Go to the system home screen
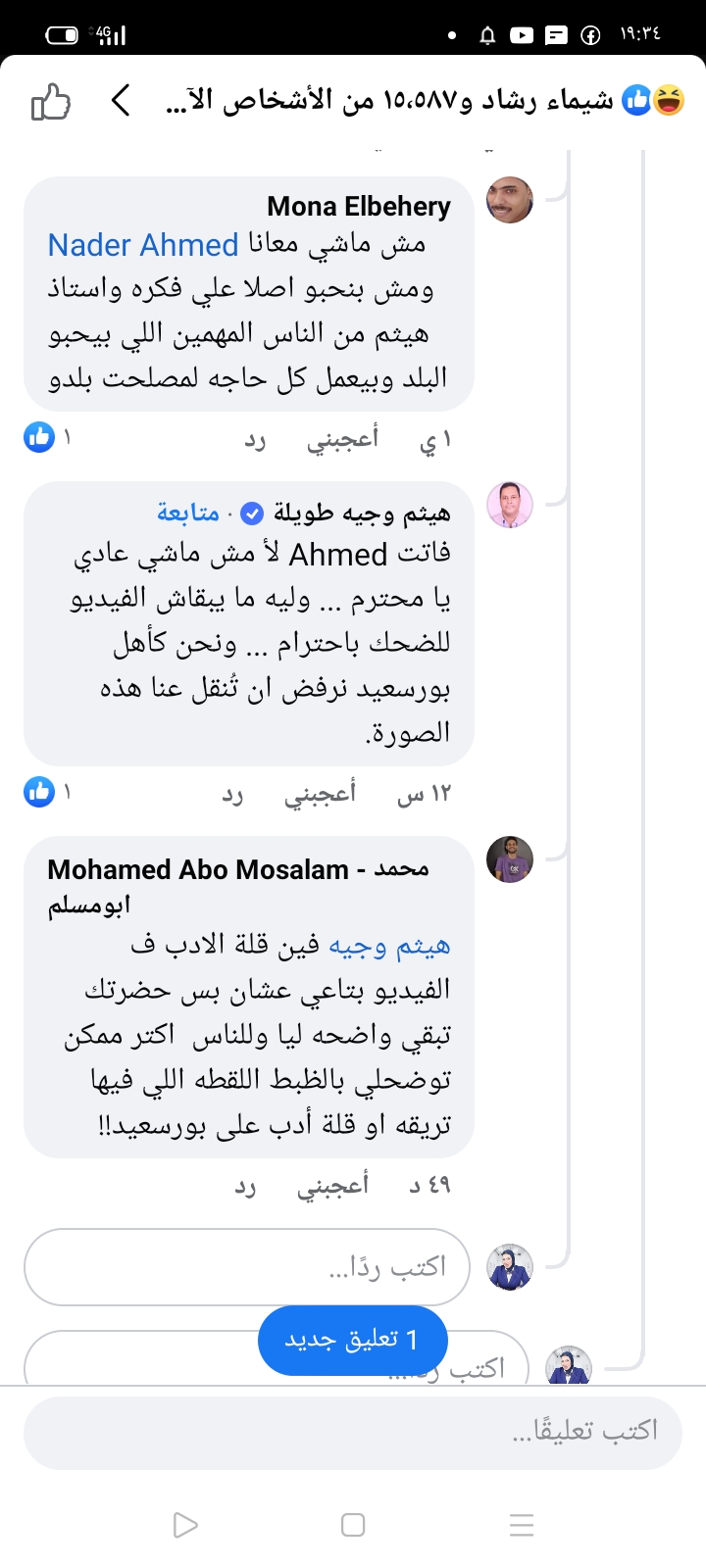 click(x=353, y=1525)
